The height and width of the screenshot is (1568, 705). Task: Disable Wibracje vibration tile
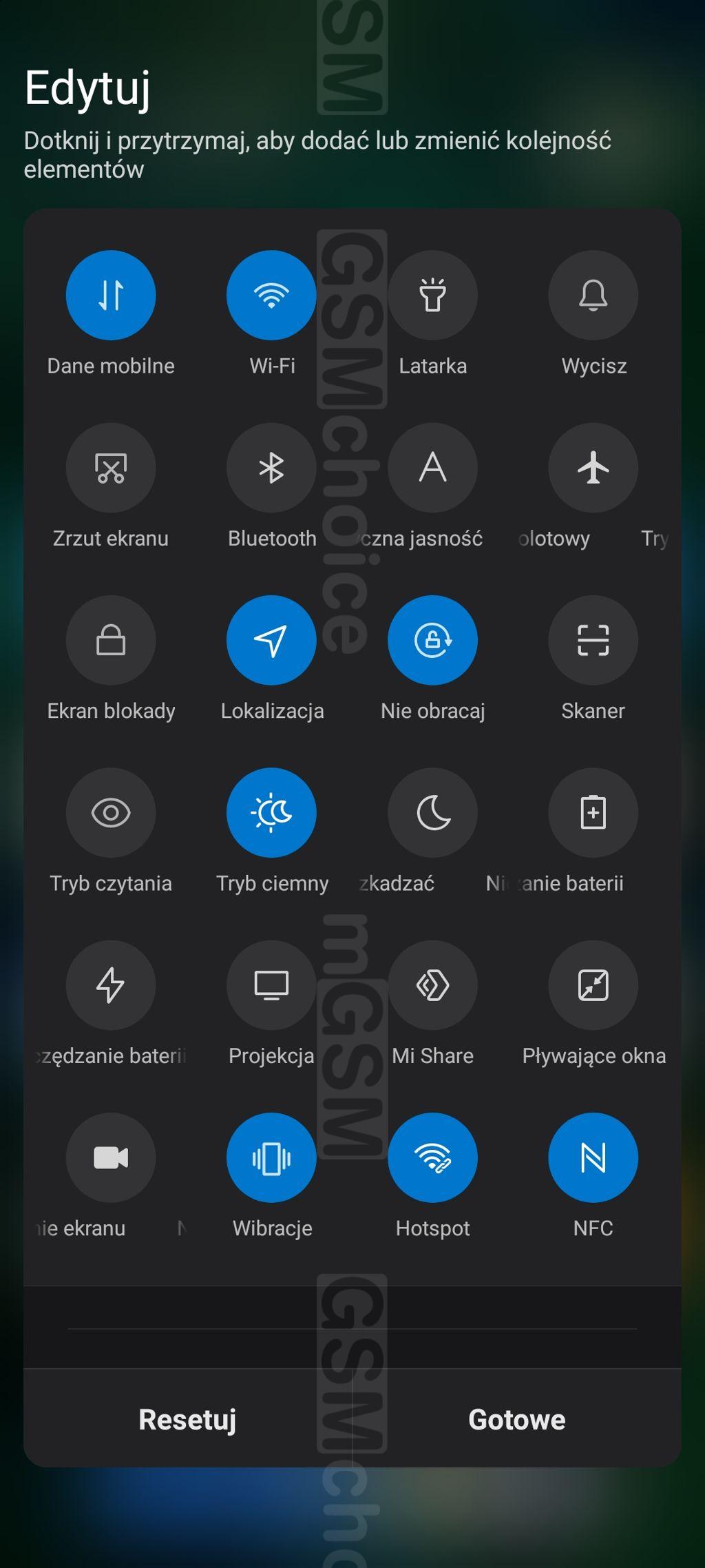(x=271, y=1158)
